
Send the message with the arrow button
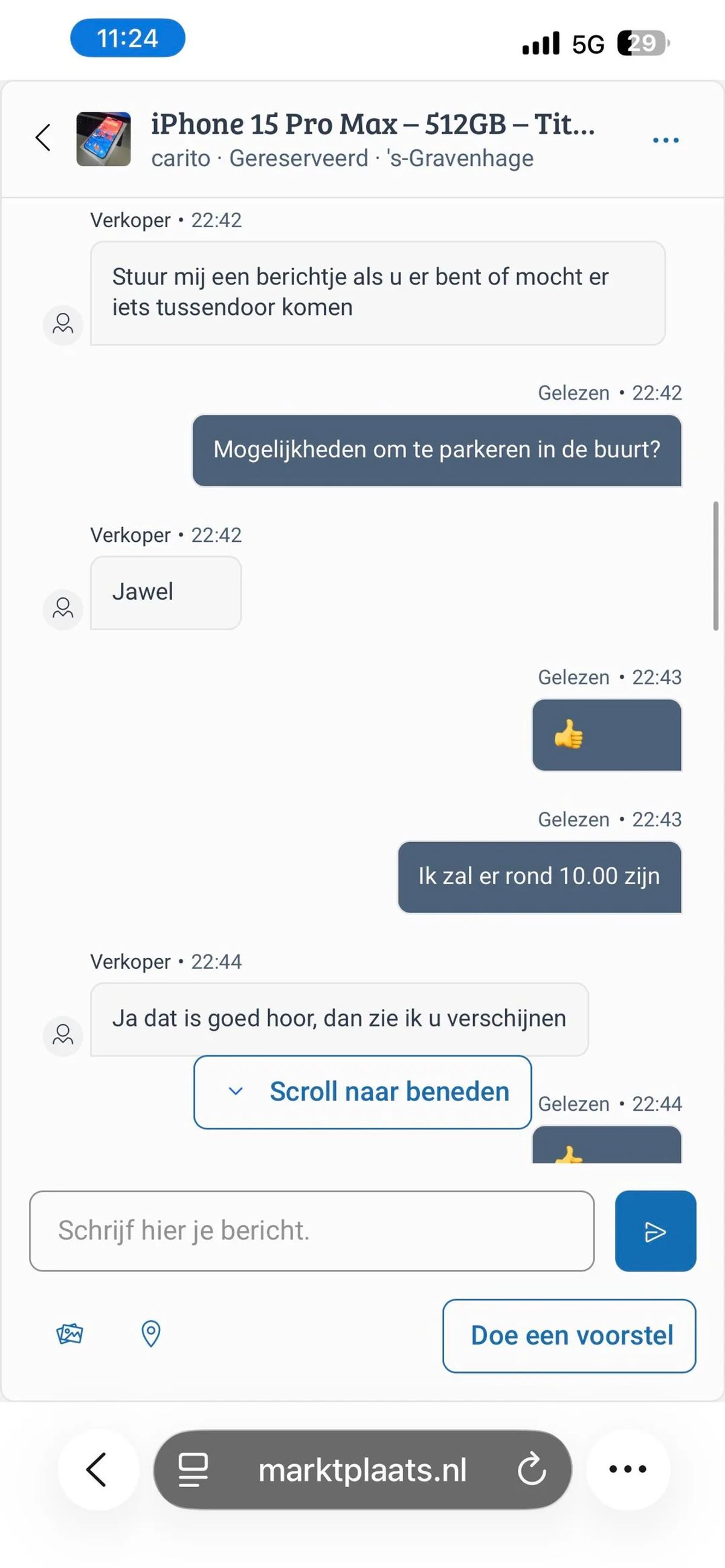click(x=655, y=1231)
